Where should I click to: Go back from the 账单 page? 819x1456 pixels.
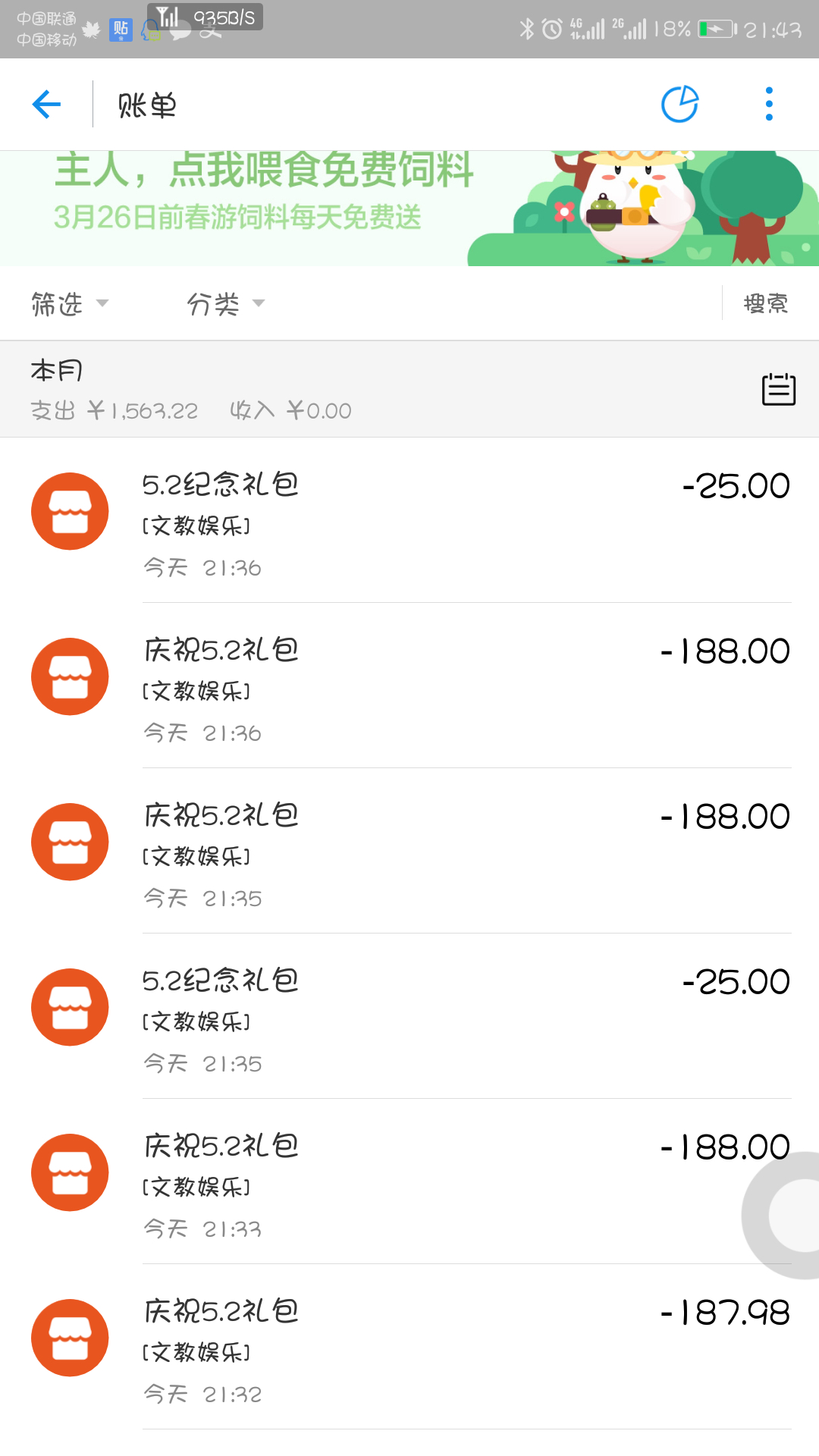click(x=46, y=105)
